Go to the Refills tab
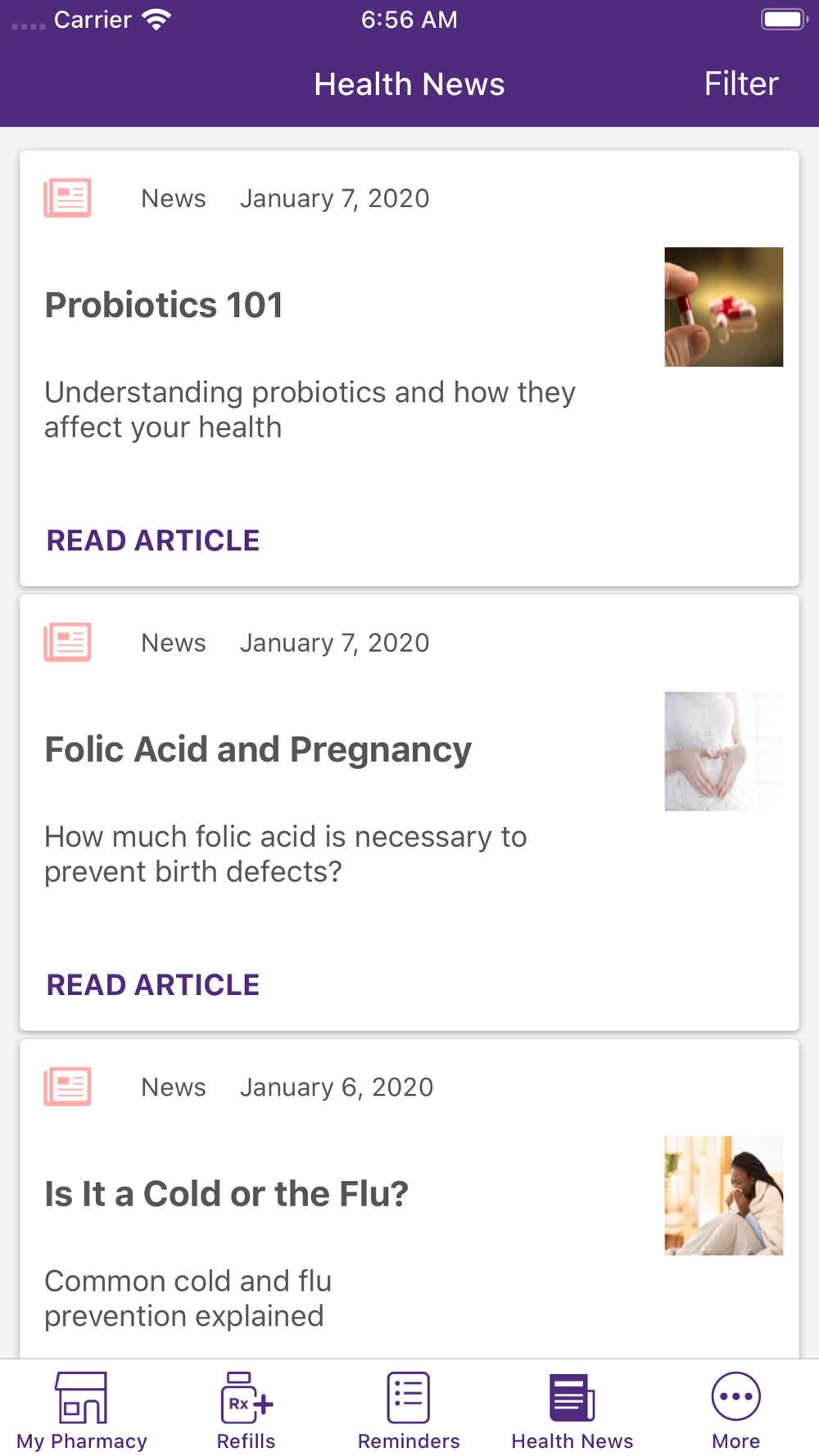The image size is (819, 1456). pyautogui.click(x=246, y=1411)
